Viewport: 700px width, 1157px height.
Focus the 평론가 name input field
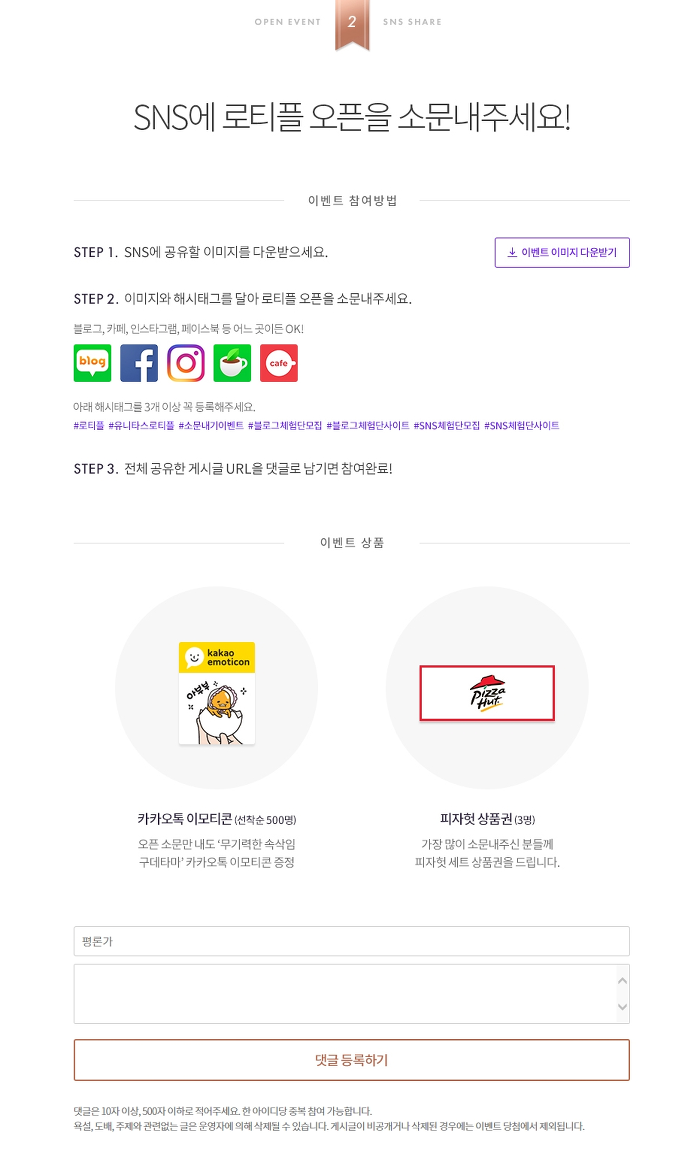351,941
